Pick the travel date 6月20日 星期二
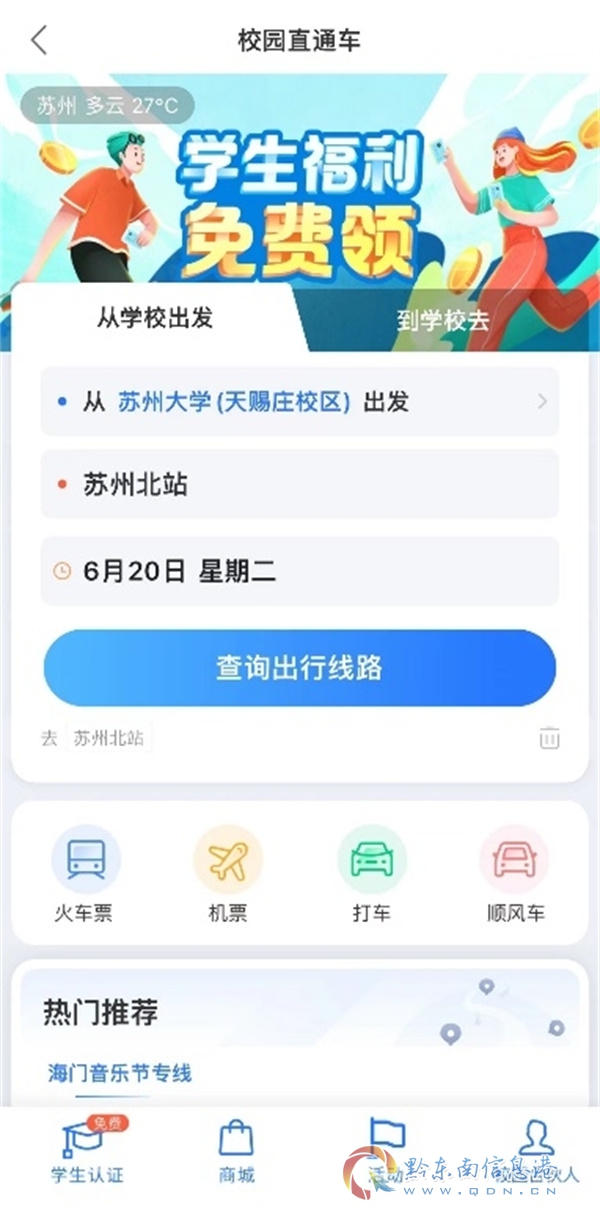Screen dimensions: 600x1223 [299, 571]
